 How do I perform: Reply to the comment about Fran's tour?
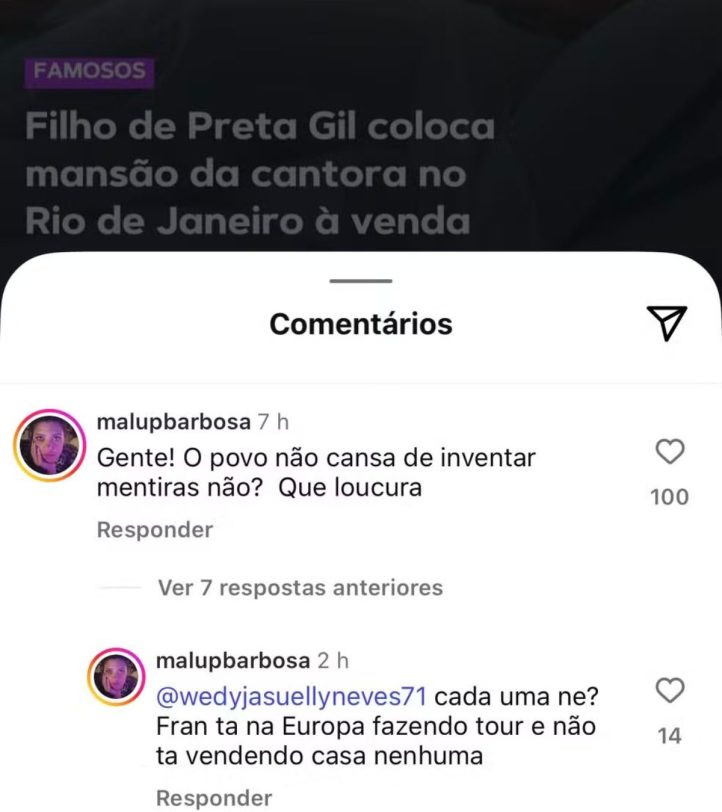214,798
